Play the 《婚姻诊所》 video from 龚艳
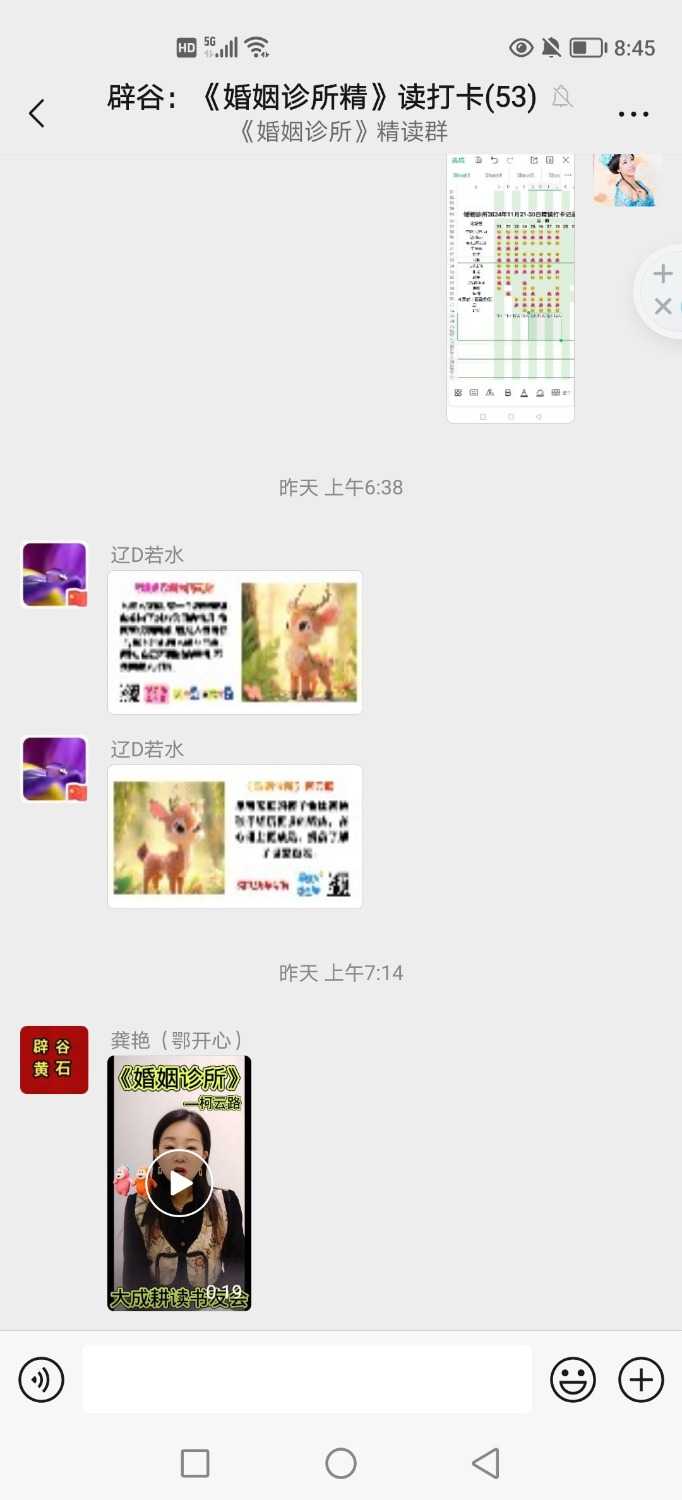 pos(180,1183)
